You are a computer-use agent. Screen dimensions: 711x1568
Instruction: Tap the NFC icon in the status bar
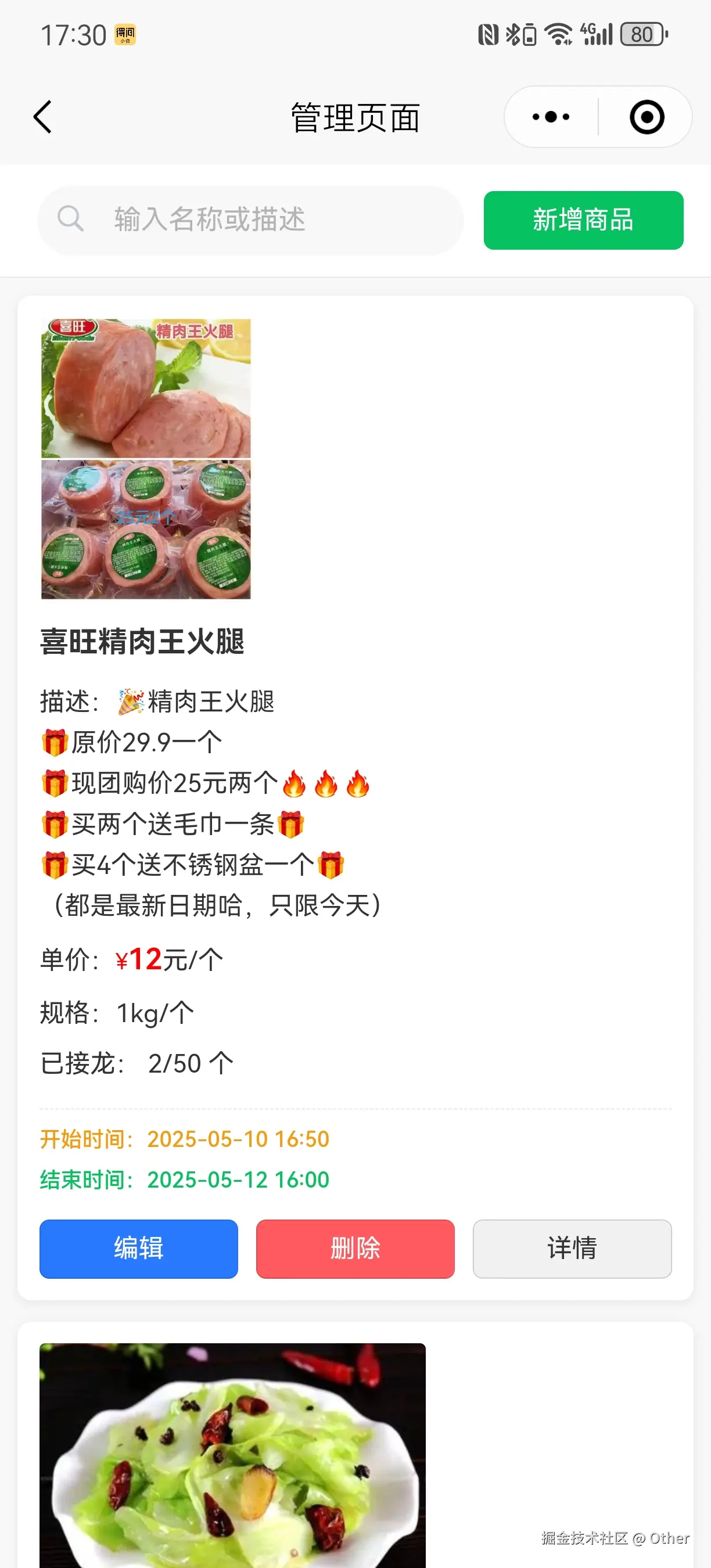[489, 34]
